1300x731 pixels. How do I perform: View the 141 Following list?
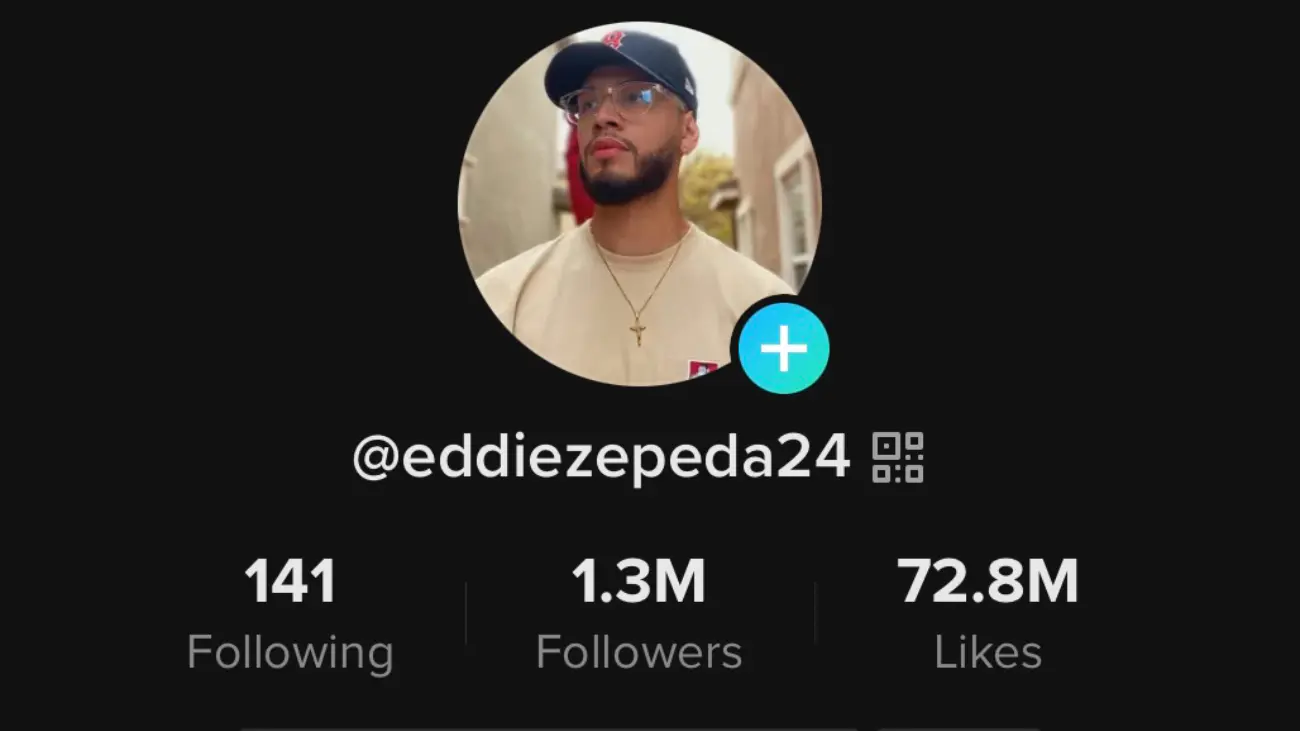(x=290, y=614)
